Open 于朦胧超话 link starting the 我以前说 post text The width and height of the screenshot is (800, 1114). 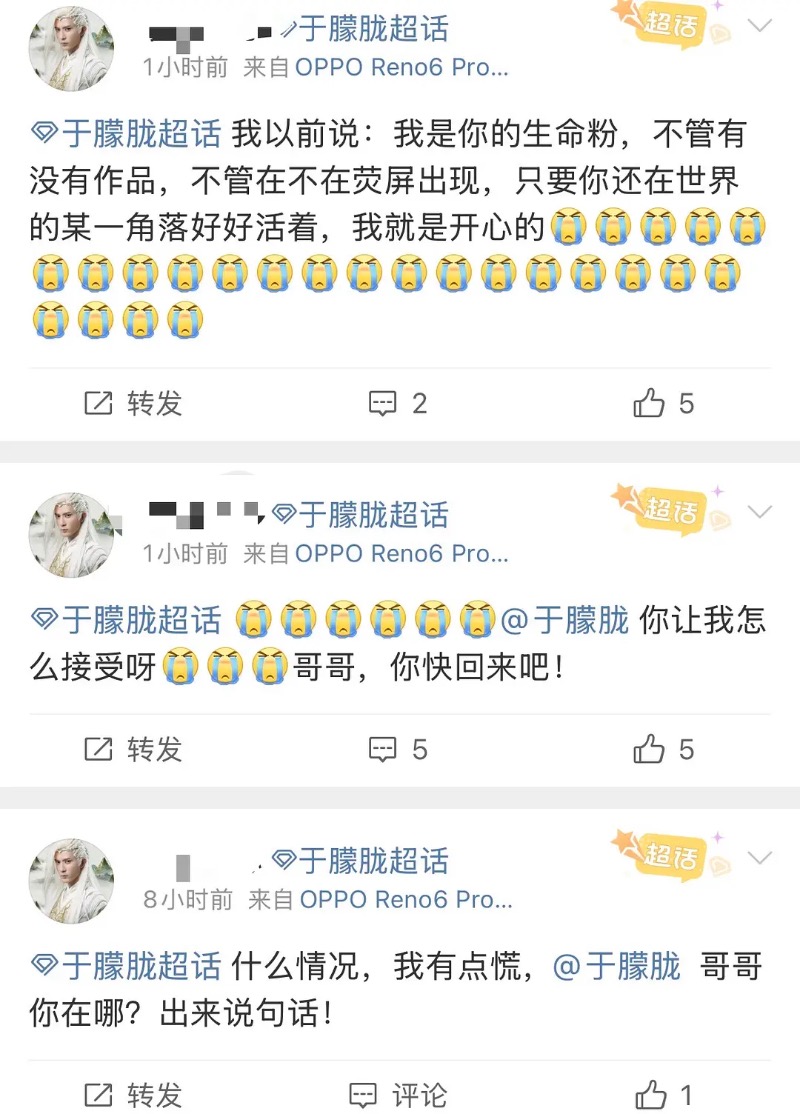click(x=127, y=133)
